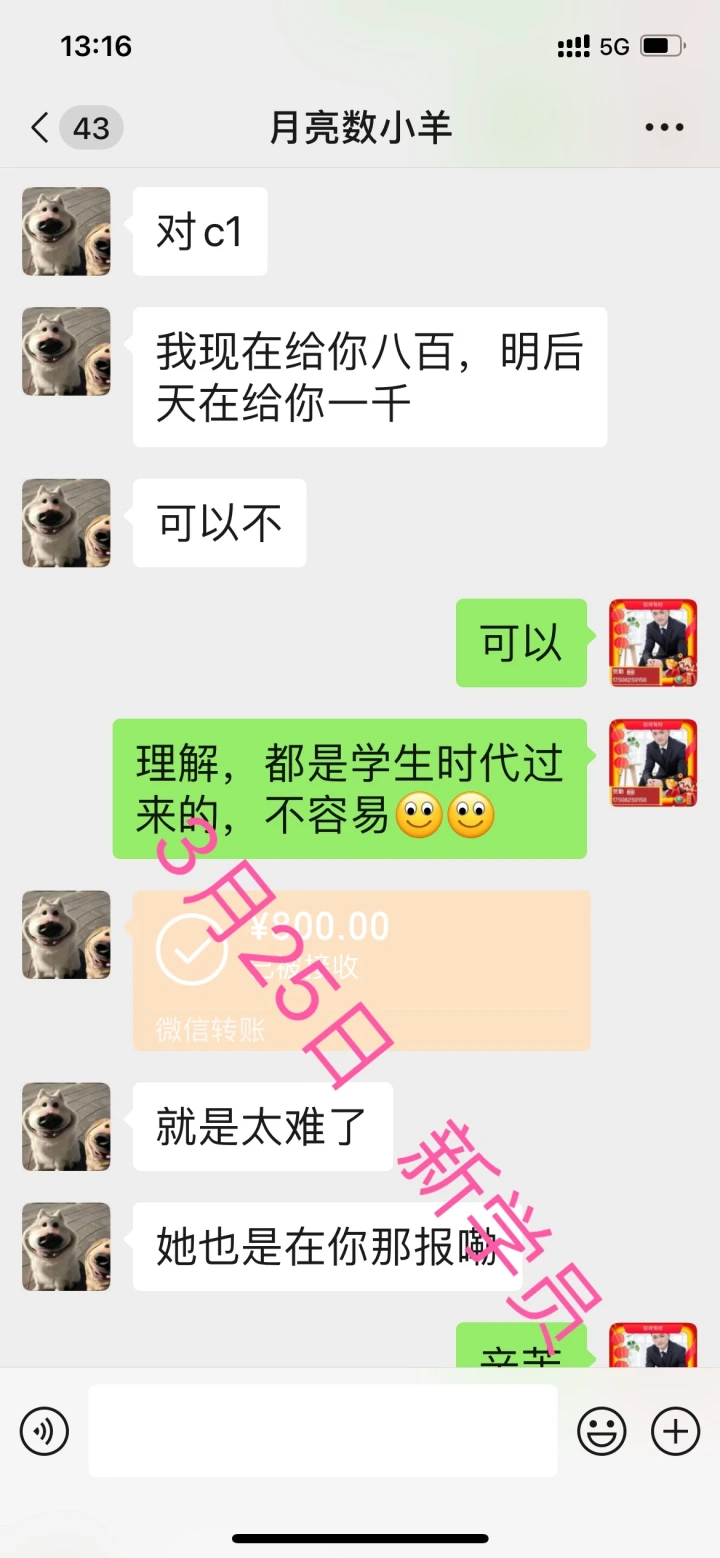Open the ¥800.00 WeChat transfer message
The image size is (720, 1558).
click(361, 970)
